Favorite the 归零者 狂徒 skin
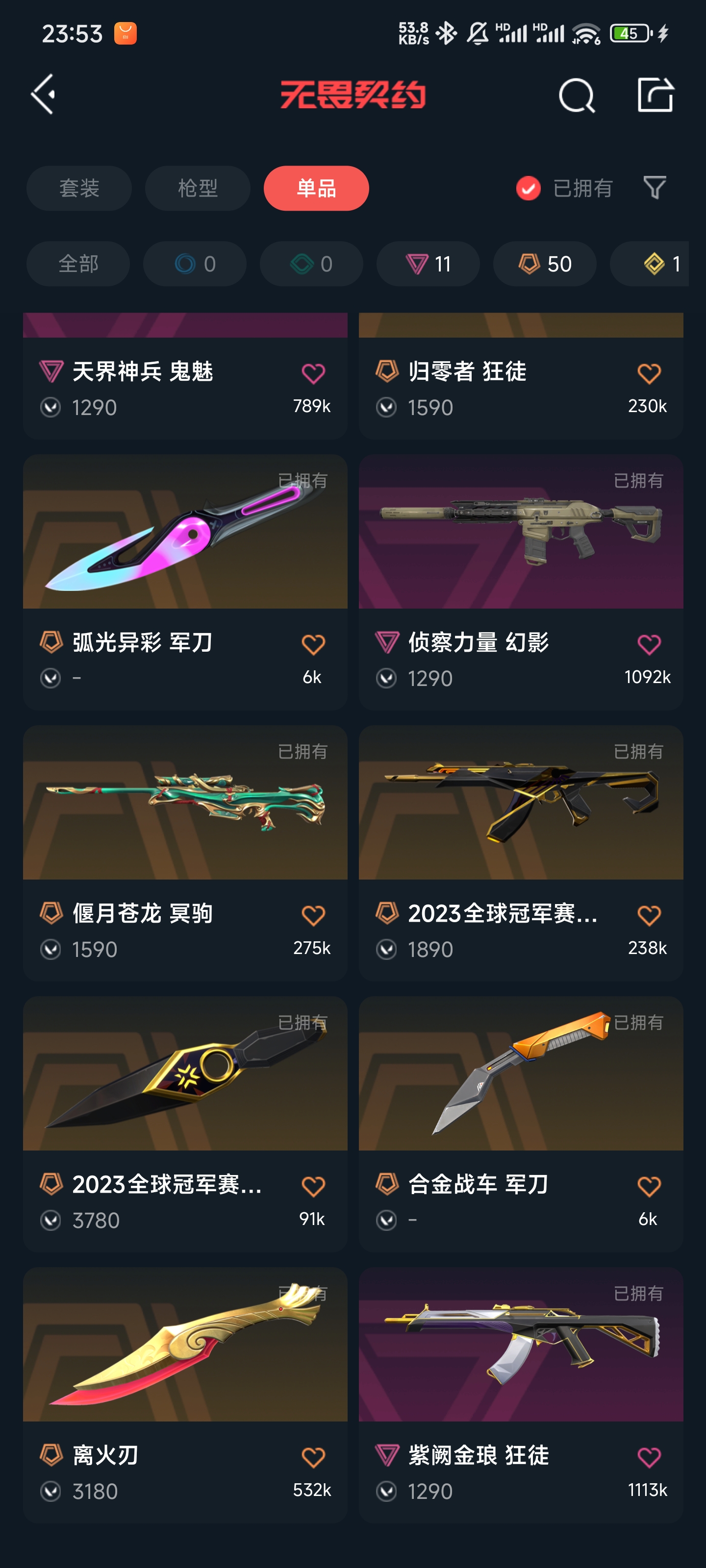 pyautogui.click(x=649, y=373)
